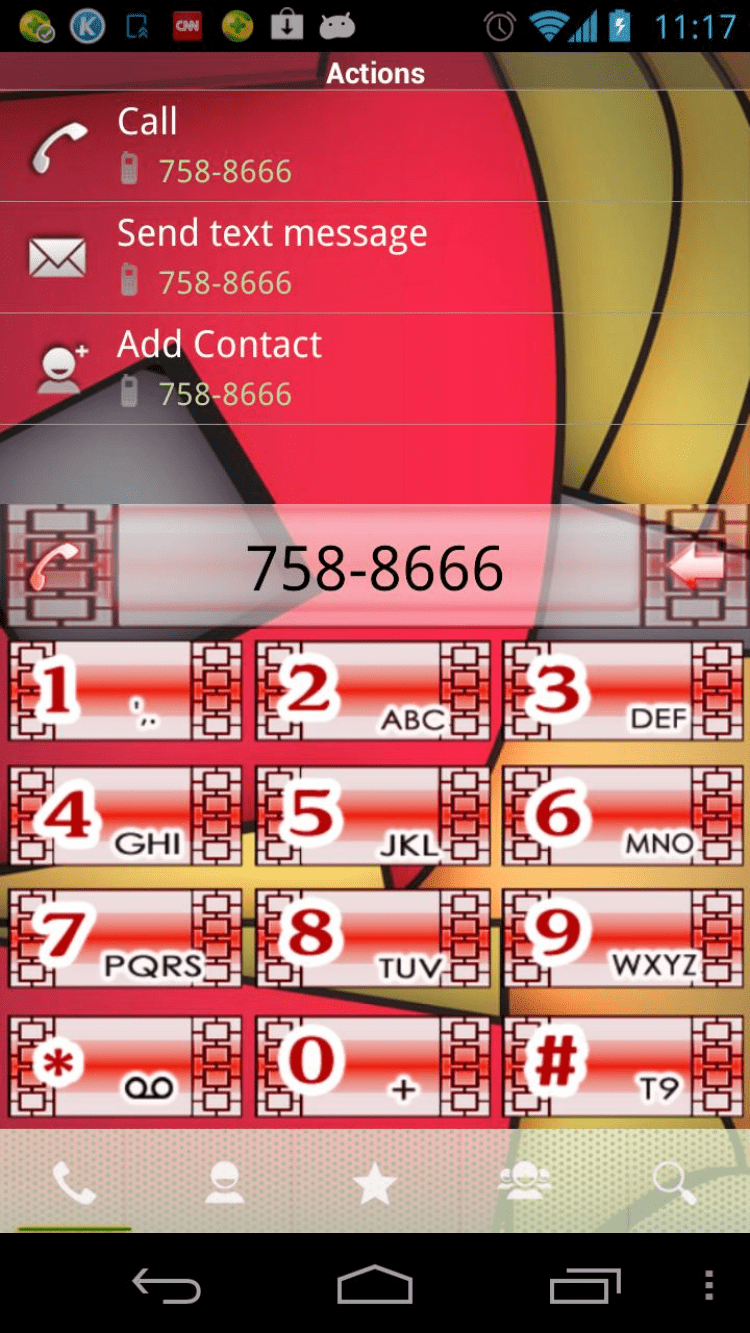Tap the 7 PQRS key

click(125, 940)
